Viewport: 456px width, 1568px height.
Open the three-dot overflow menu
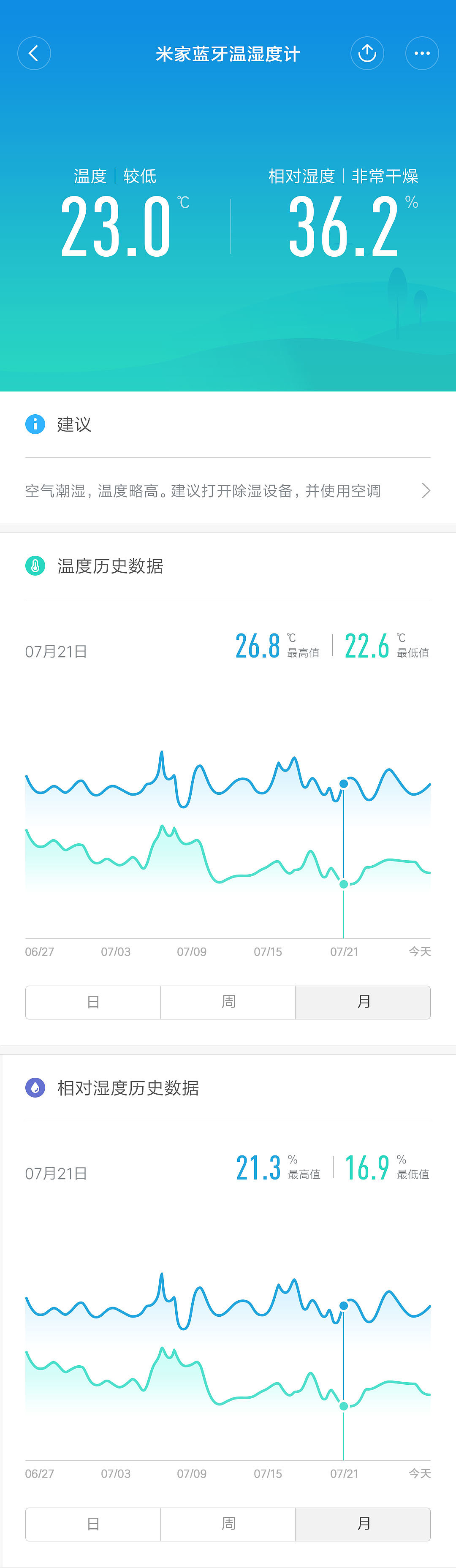pyautogui.click(x=422, y=54)
